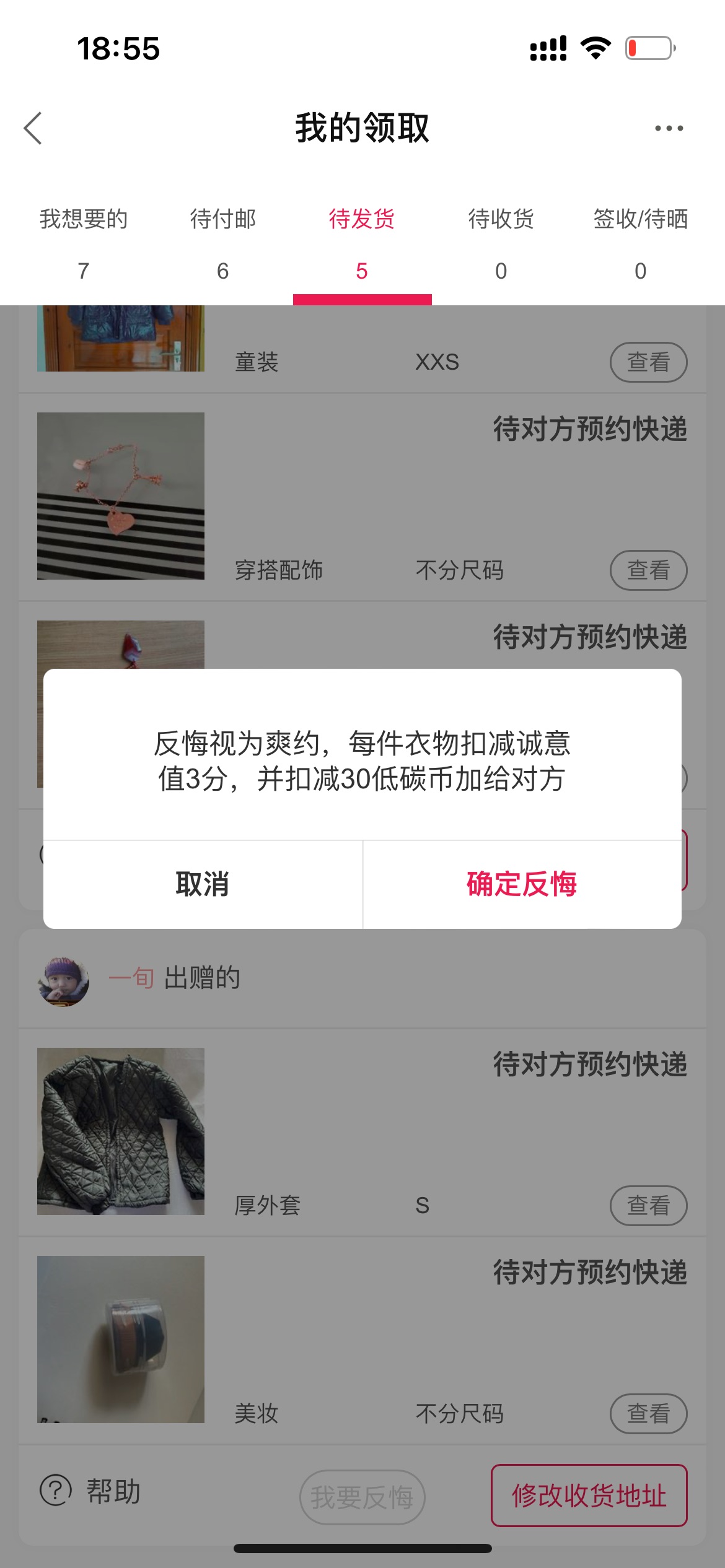Open 帮助 help
This screenshot has width=725, height=1568.
pyautogui.click(x=90, y=1491)
